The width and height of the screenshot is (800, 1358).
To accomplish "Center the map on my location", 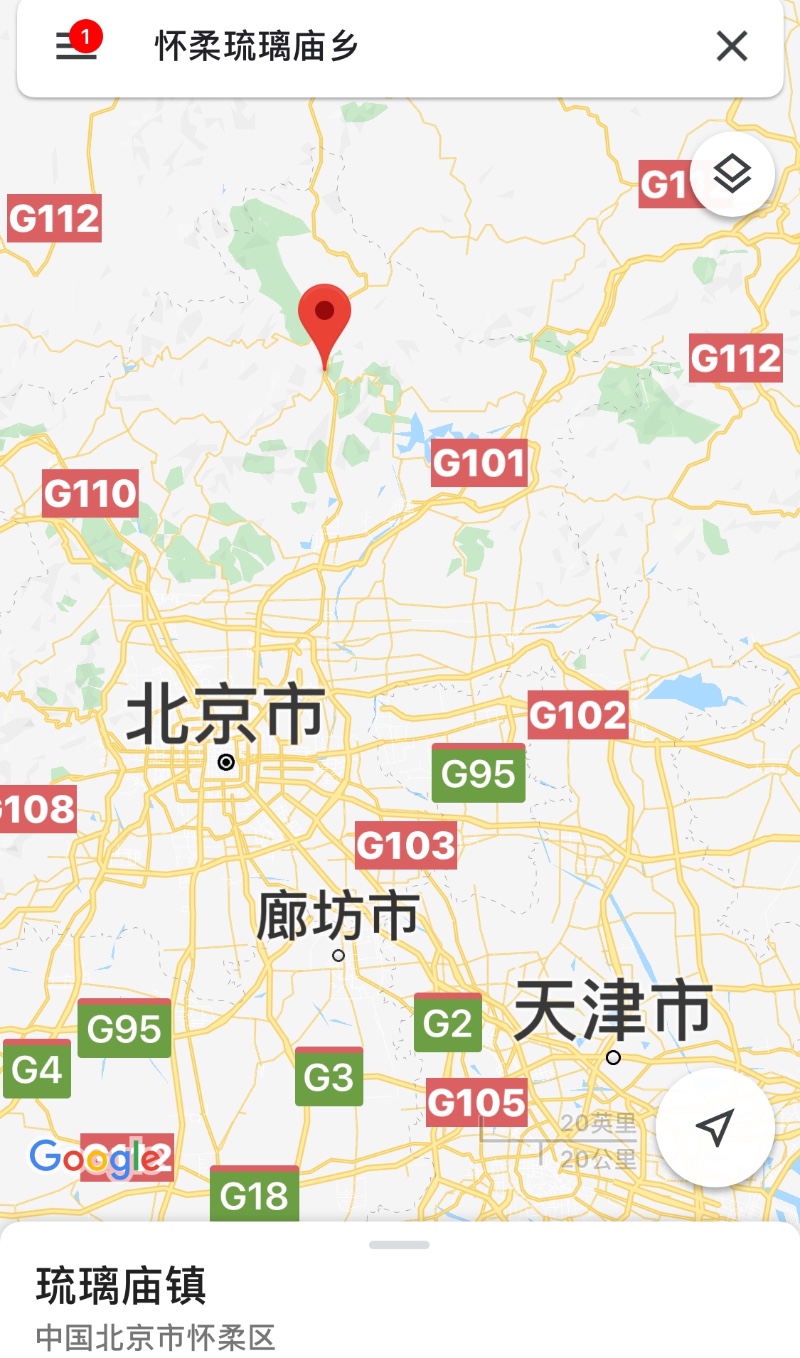I will click(x=715, y=1127).
